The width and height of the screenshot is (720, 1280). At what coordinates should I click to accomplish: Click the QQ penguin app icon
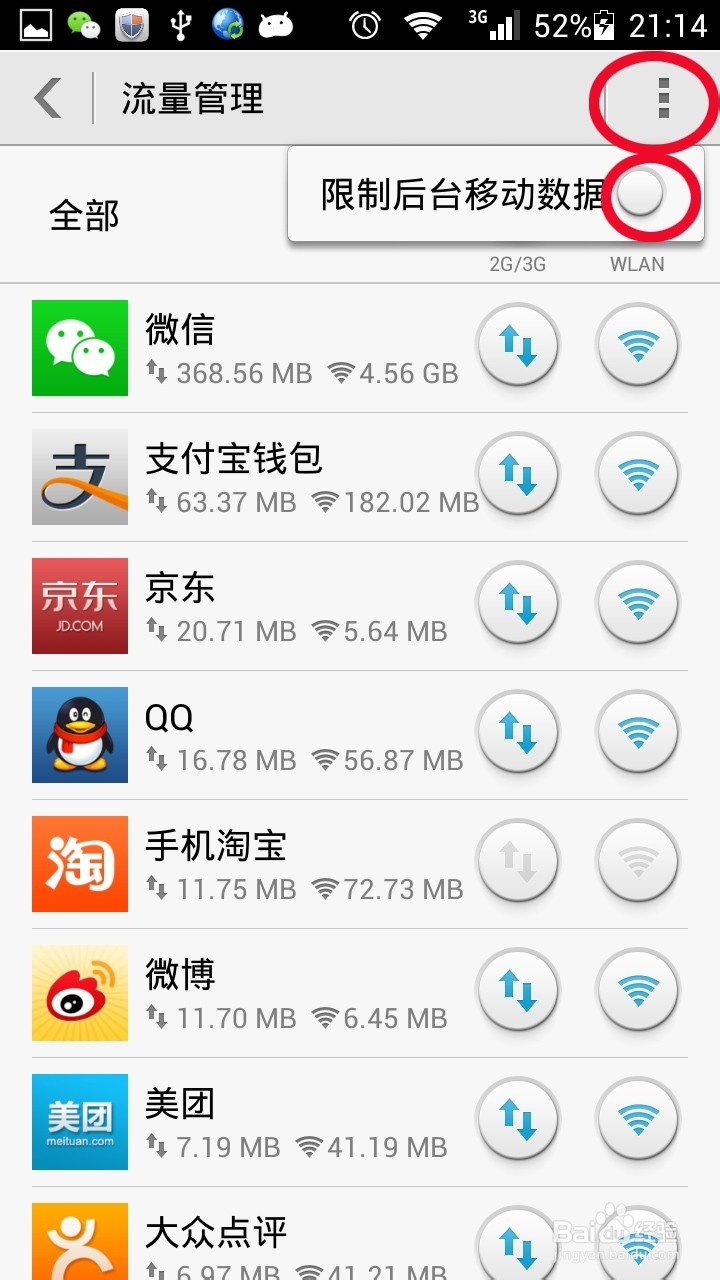[x=80, y=734]
